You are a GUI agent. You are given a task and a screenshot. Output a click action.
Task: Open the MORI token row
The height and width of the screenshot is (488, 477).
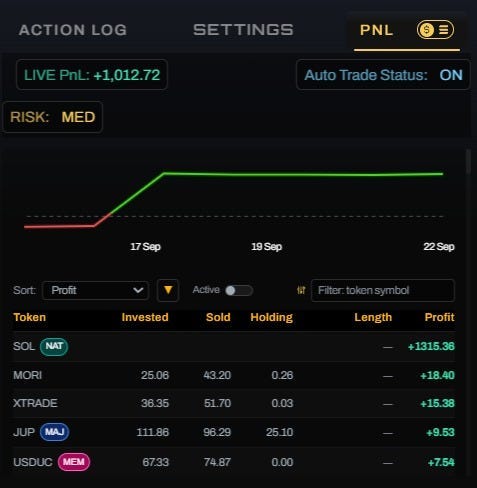point(234,375)
